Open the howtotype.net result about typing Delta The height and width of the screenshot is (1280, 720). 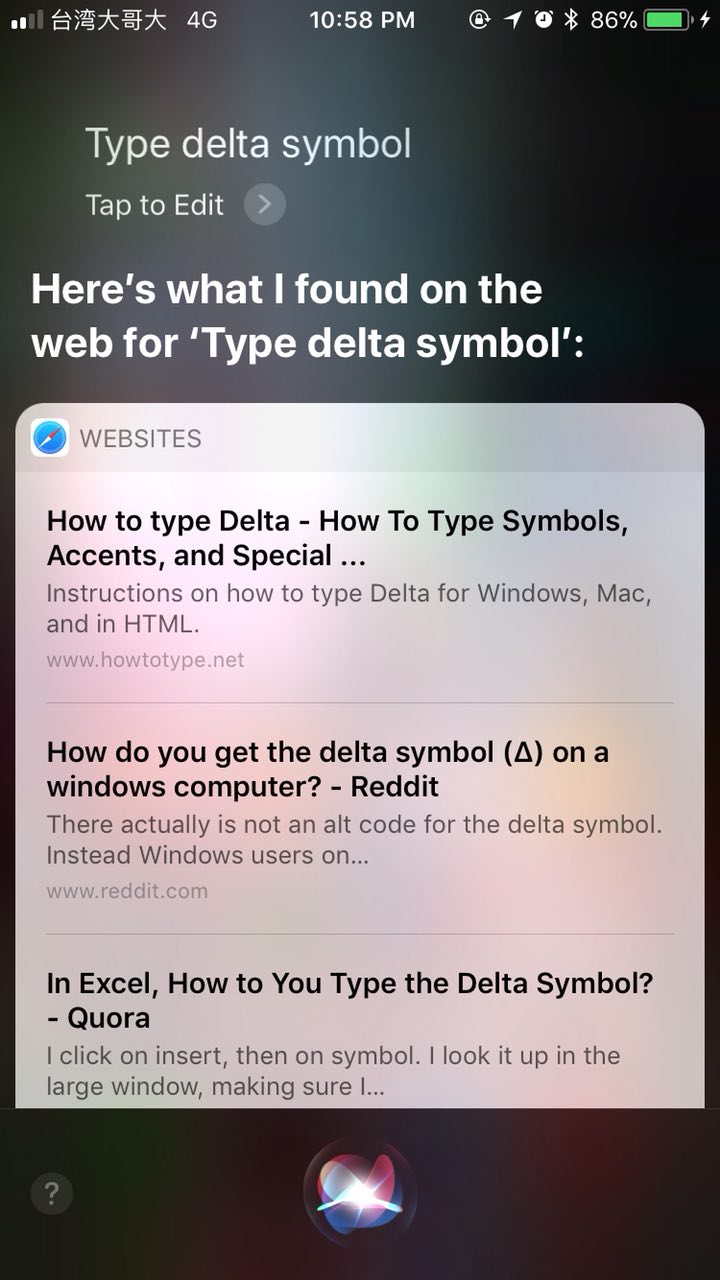[360, 588]
